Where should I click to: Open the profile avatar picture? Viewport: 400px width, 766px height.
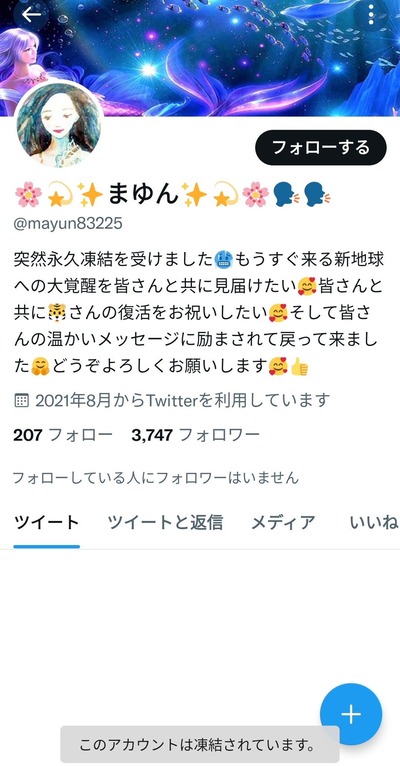pos(60,125)
